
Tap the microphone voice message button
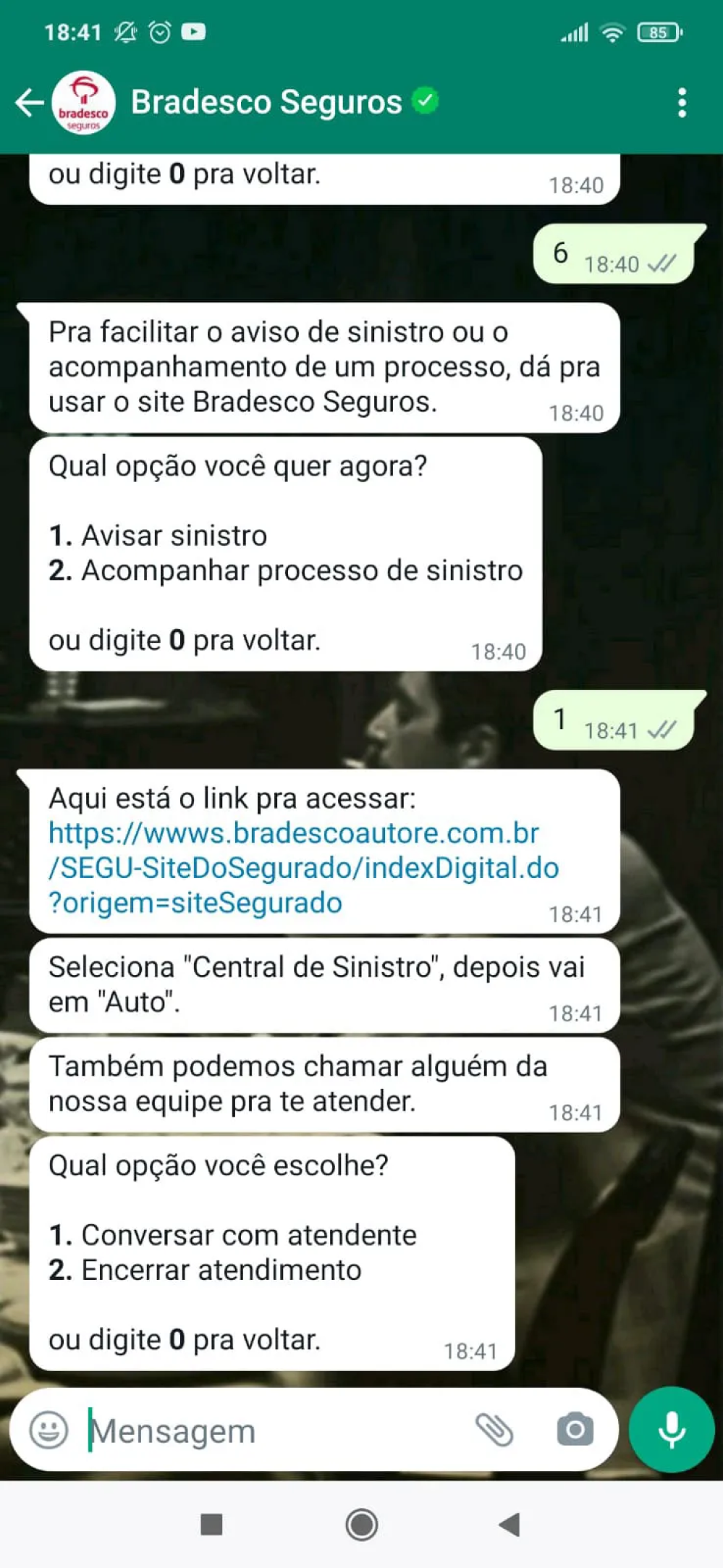coord(671,1430)
